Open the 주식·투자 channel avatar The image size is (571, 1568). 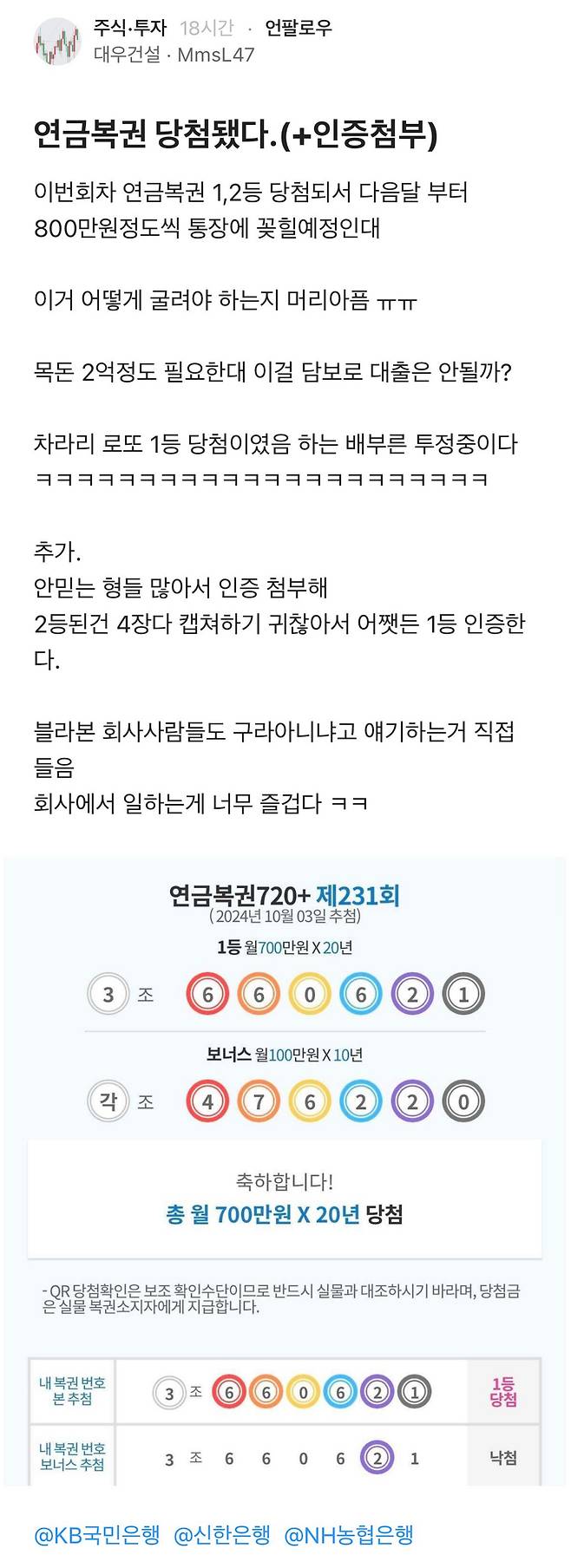coord(57,42)
